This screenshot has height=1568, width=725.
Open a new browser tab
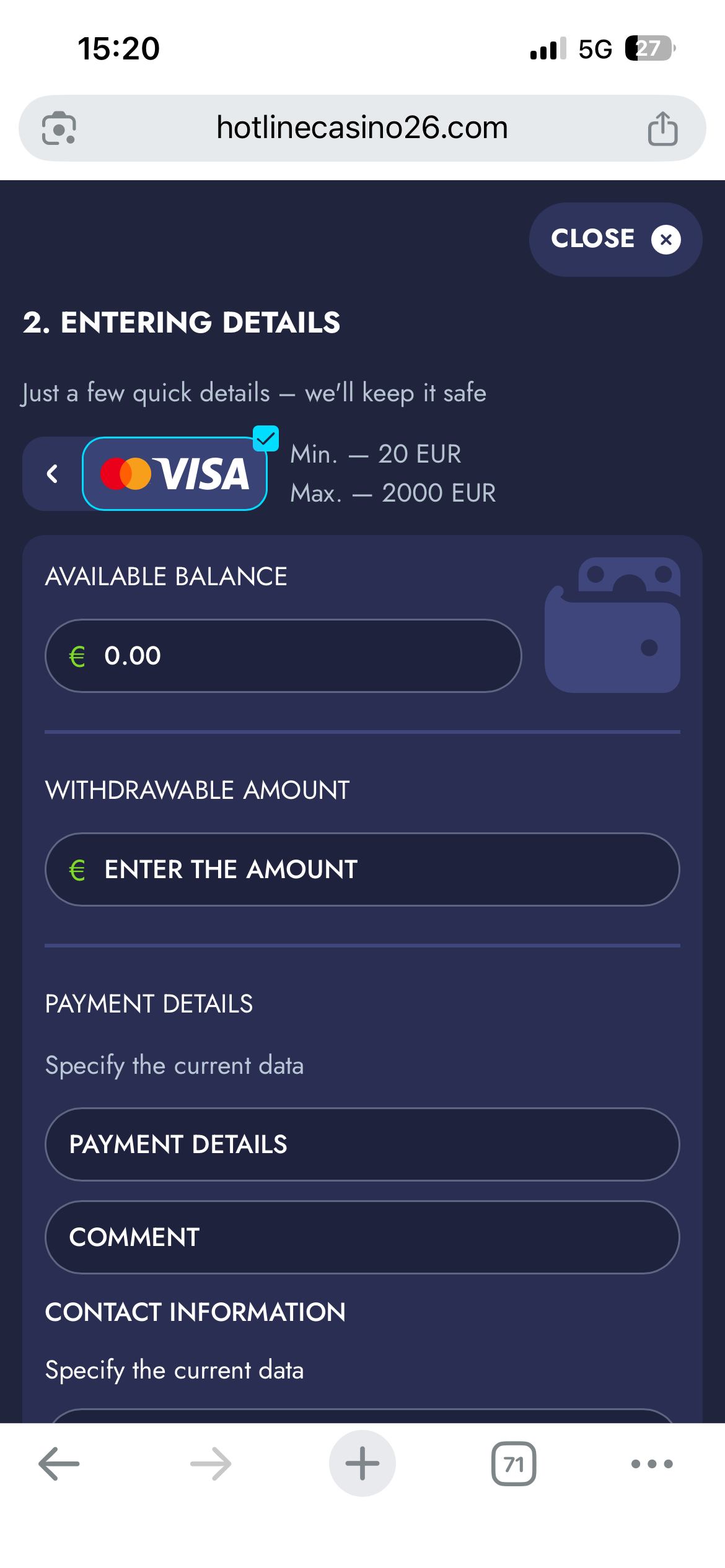[362, 1464]
